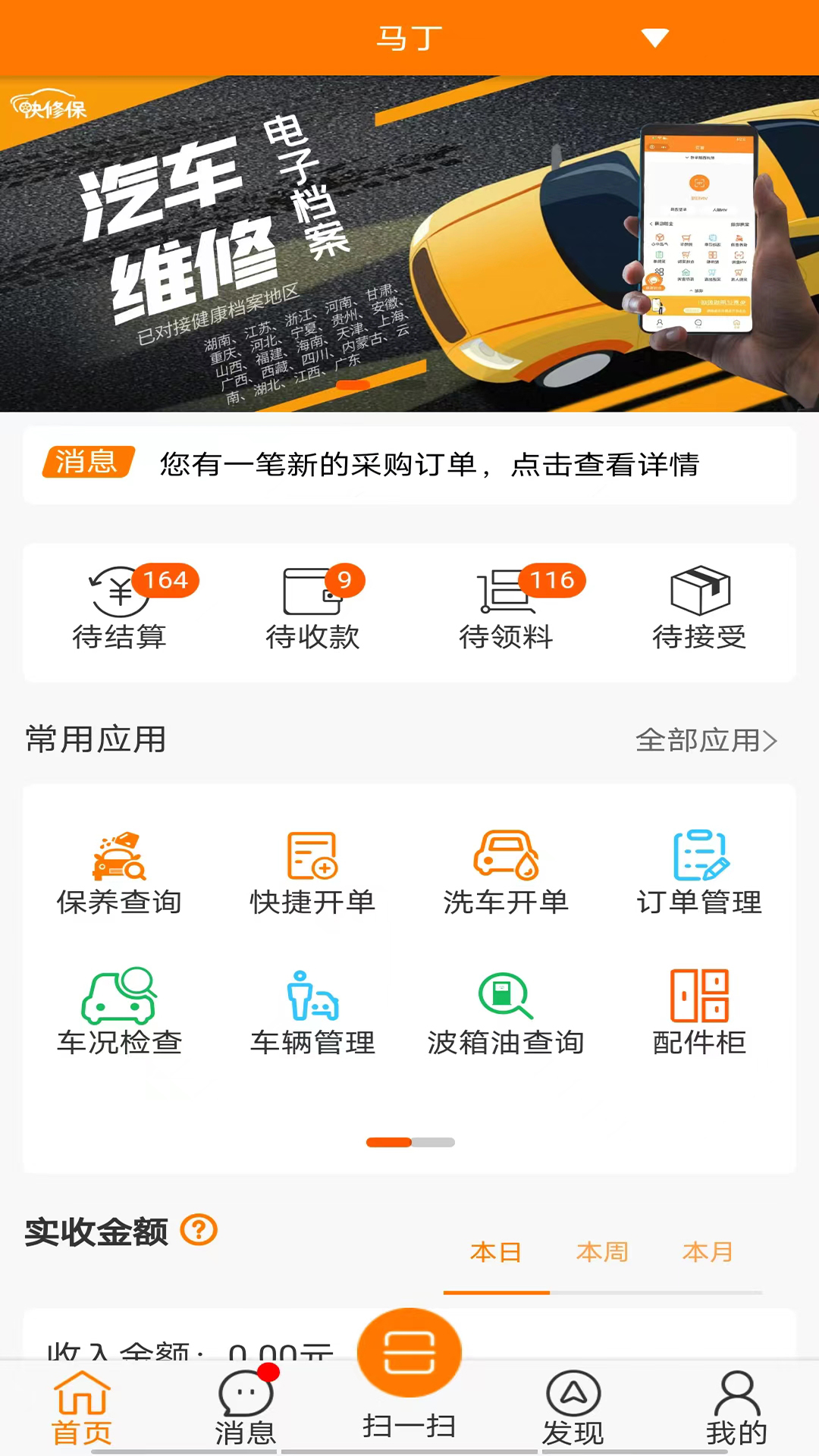Open 车况检查 vehicle inspection
Viewport: 819px width, 1456px height.
tap(120, 1012)
